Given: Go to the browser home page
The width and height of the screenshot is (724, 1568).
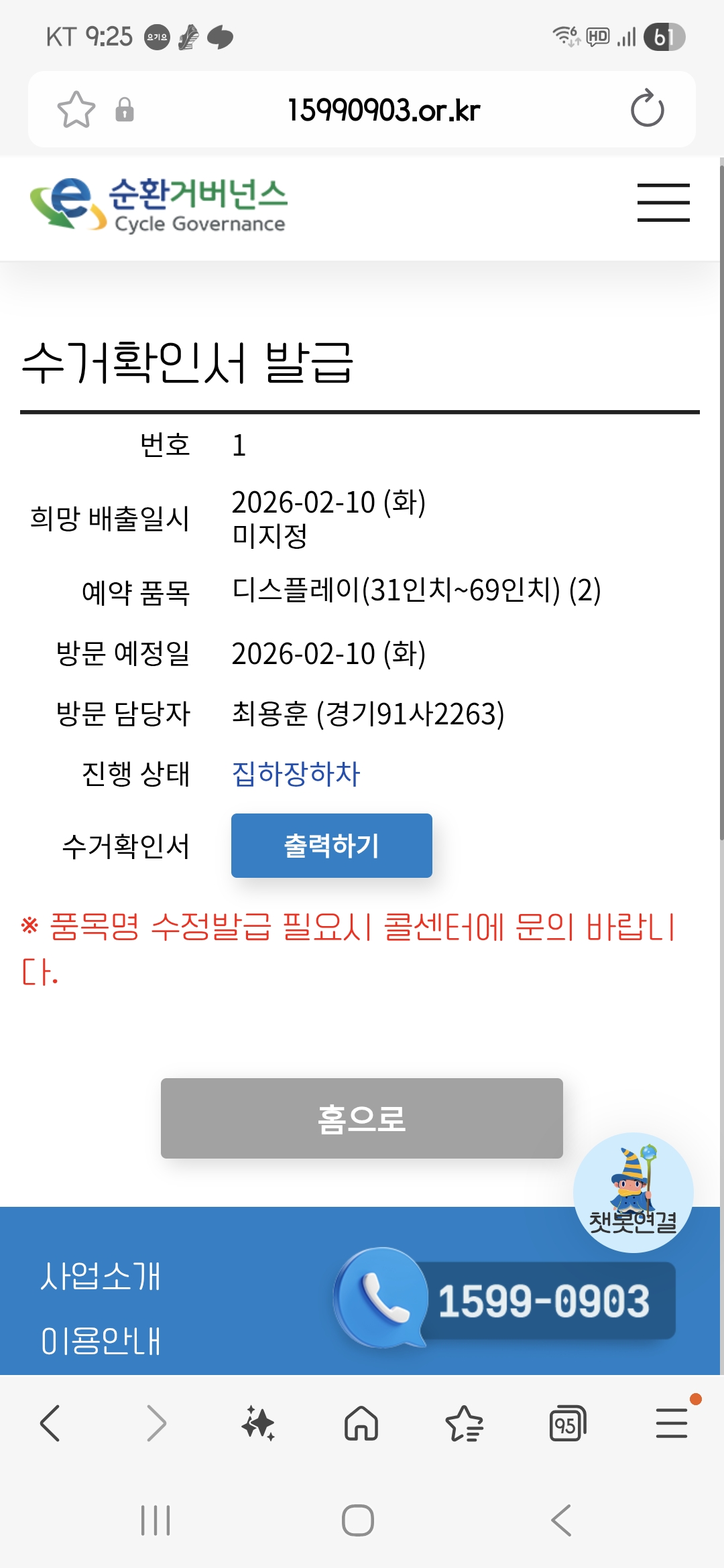Looking at the screenshot, I should [x=361, y=1423].
